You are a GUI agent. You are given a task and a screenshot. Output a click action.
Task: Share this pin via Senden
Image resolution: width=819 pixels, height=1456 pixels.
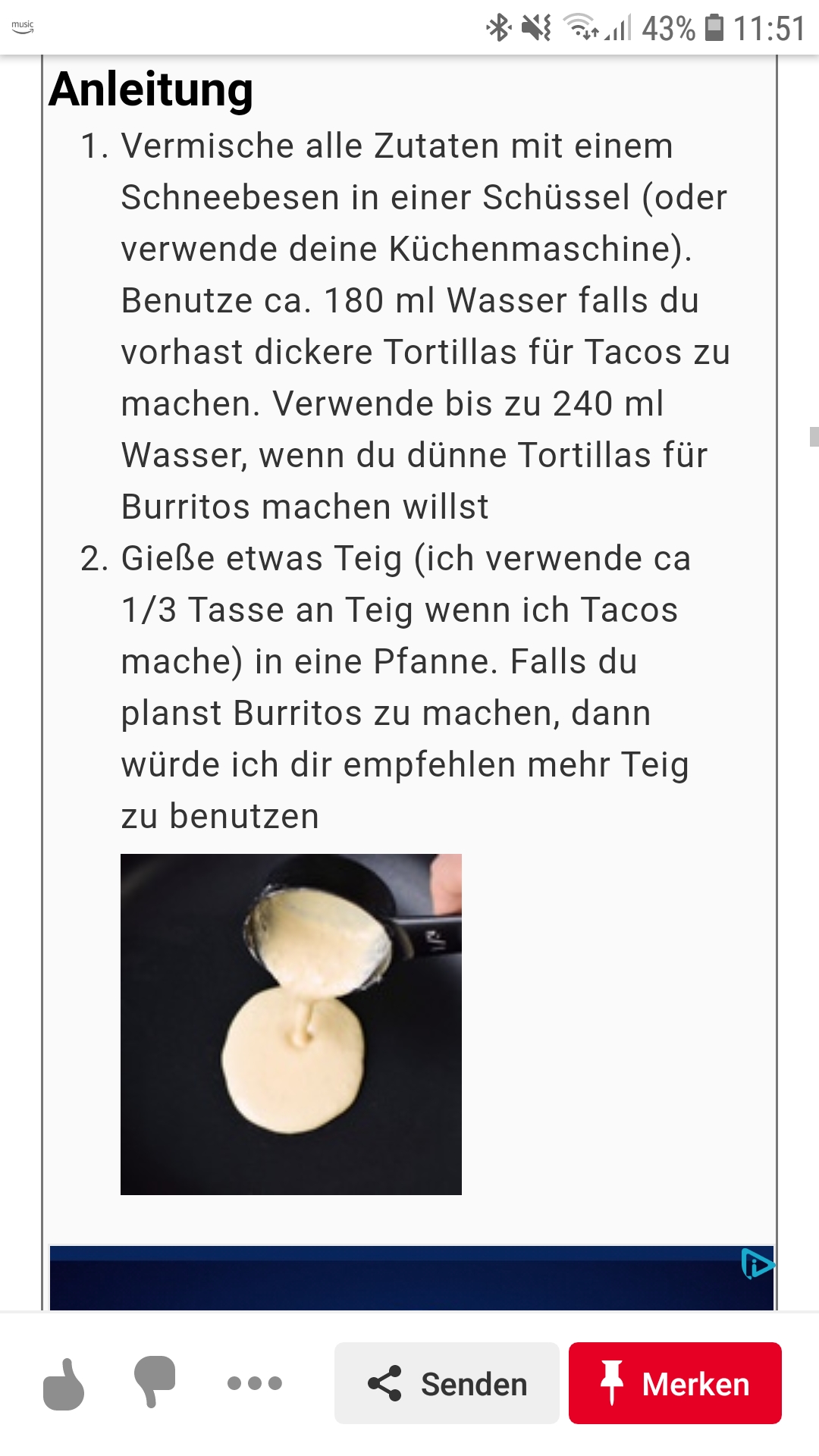pos(447,1383)
